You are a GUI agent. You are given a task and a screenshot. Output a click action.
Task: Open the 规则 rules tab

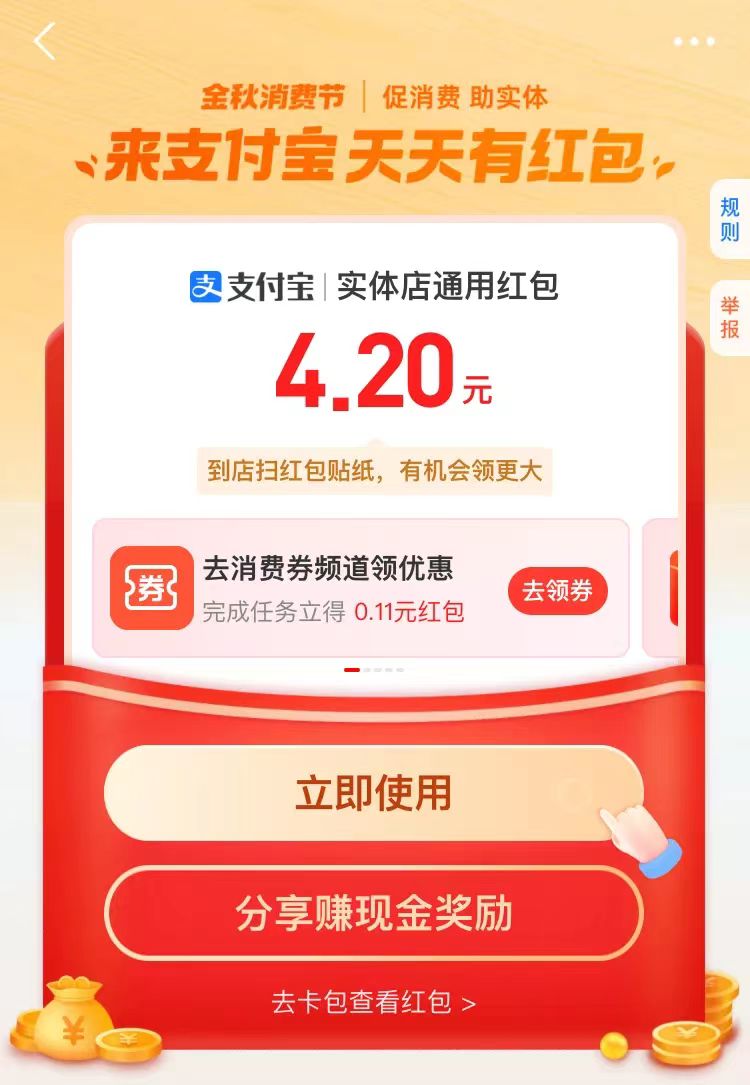pos(730,220)
